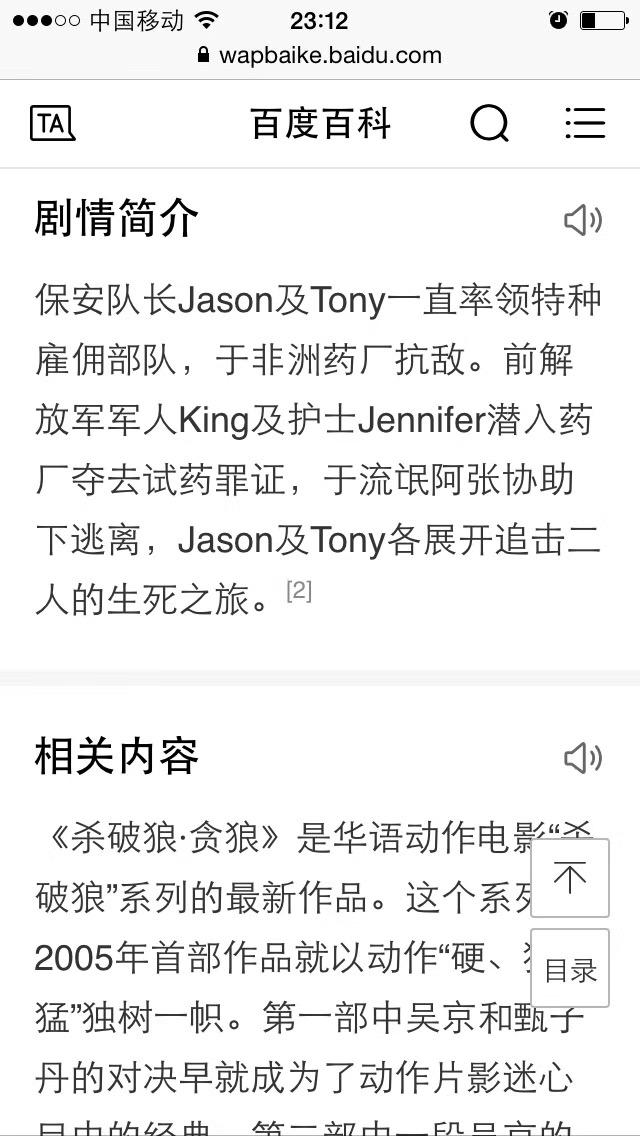Viewport: 640px width, 1136px height.
Task: Open the list menu icon
Action: [x=584, y=123]
